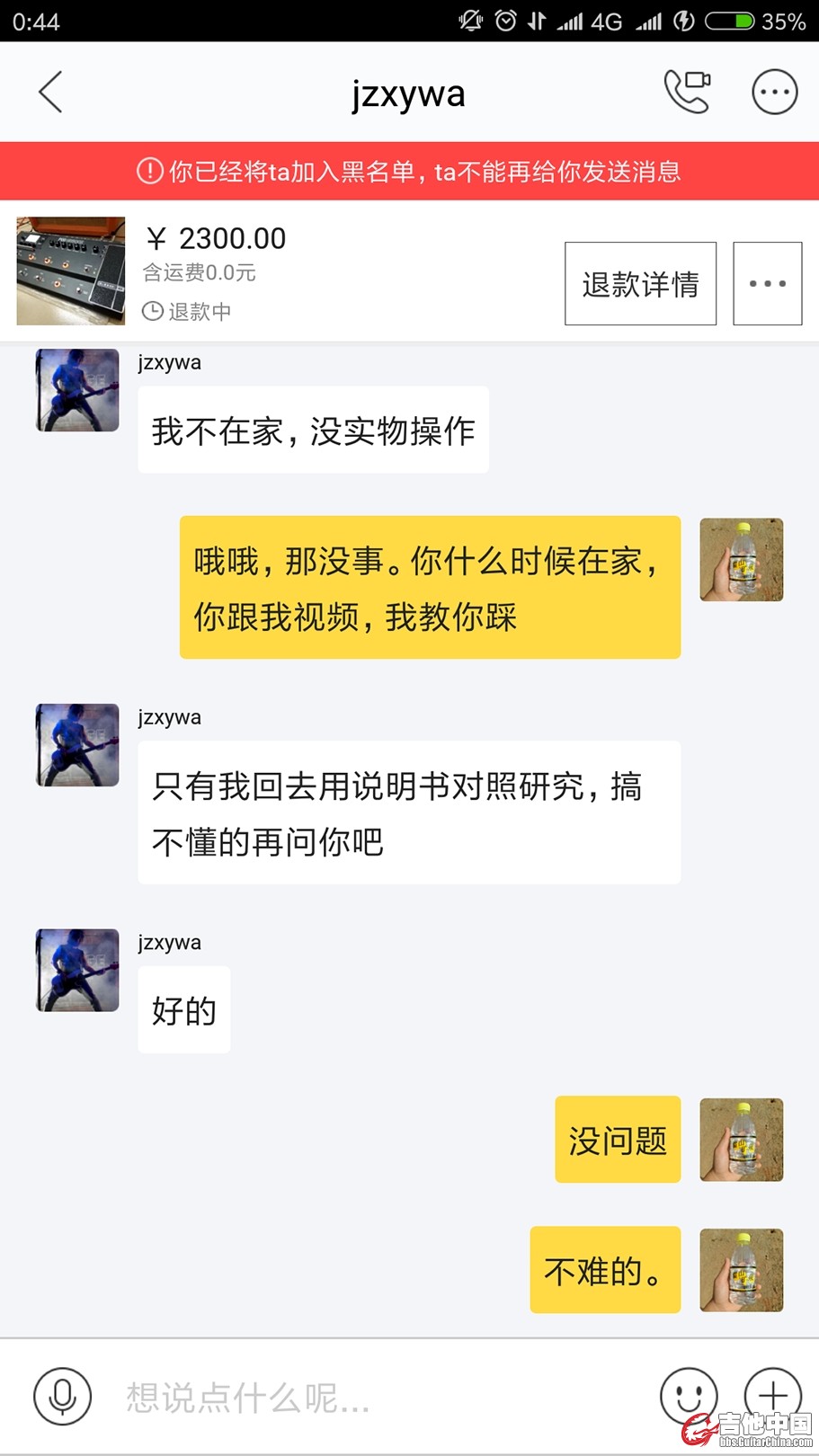Open the chat options menu in header
This screenshot has width=819, height=1456.
pyautogui.click(x=774, y=92)
